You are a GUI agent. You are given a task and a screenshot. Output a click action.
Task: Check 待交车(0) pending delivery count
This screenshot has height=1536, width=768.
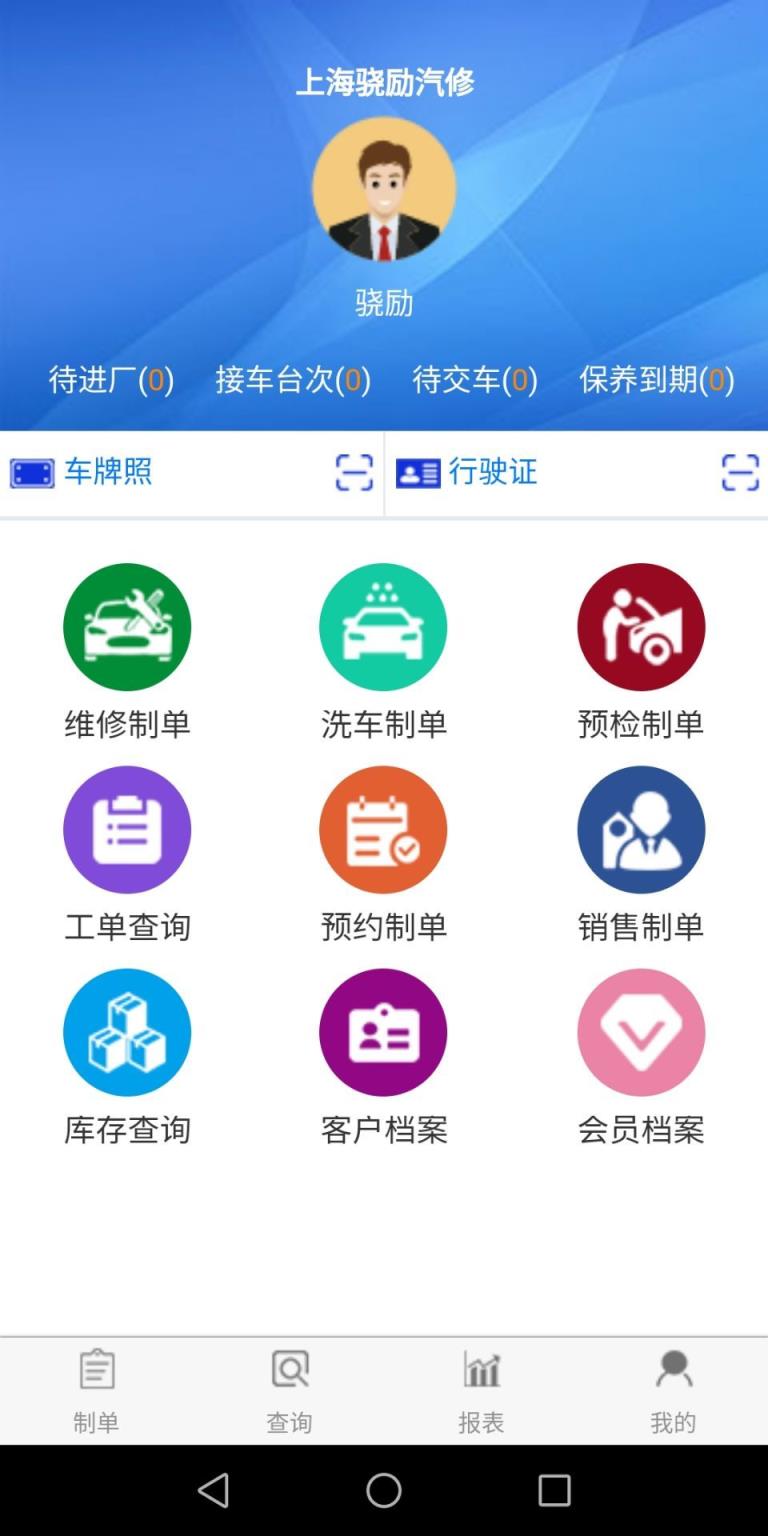472,380
